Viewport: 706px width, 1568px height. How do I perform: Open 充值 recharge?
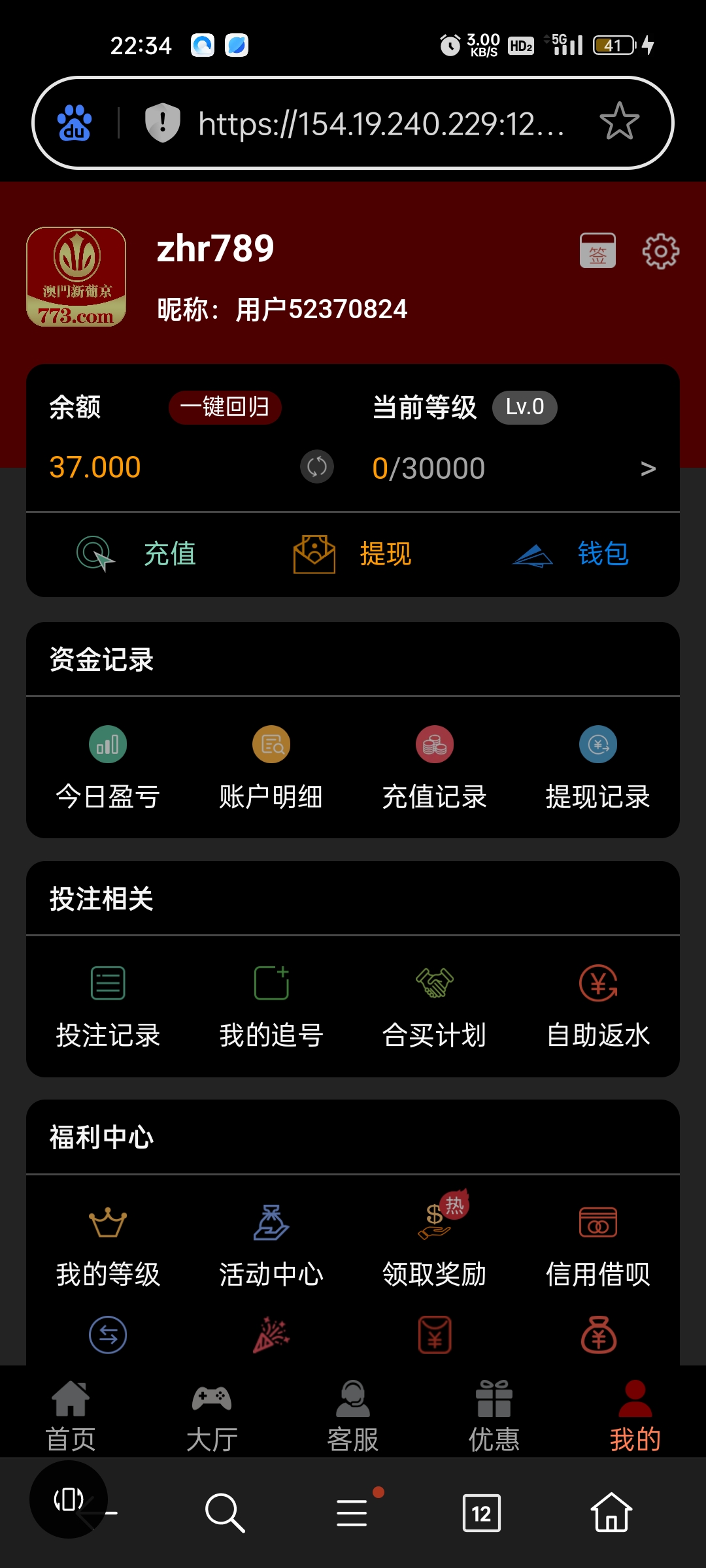pyautogui.click(x=136, y=554)
